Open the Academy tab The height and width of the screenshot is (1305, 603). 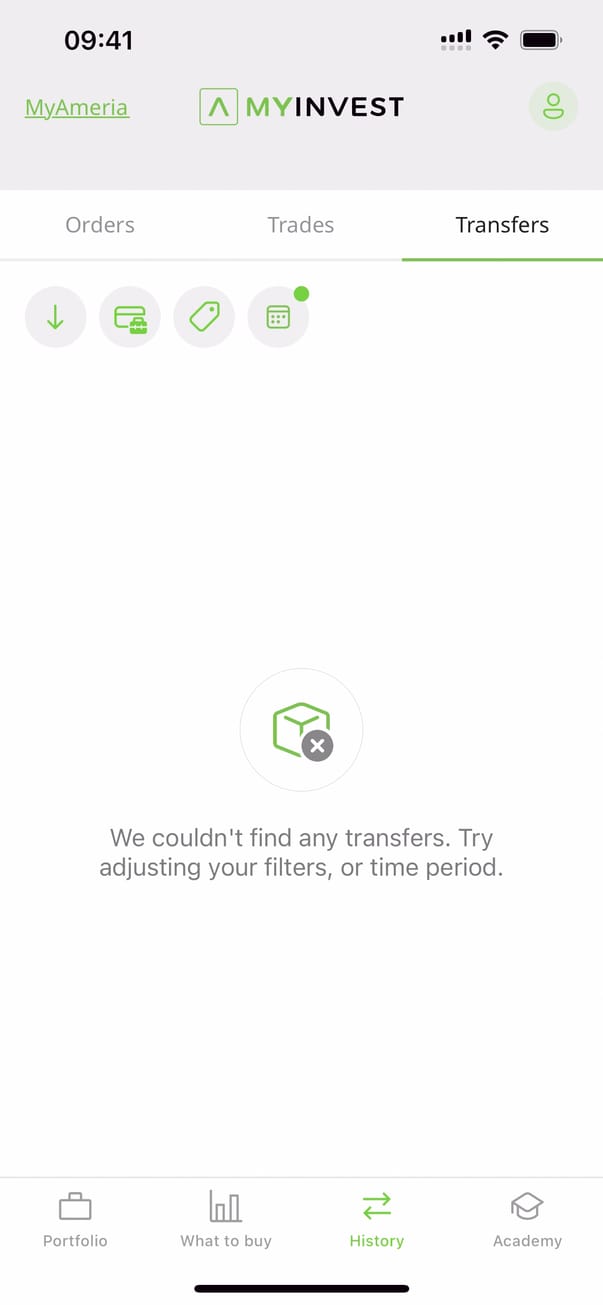click(x=527, y=1219)
